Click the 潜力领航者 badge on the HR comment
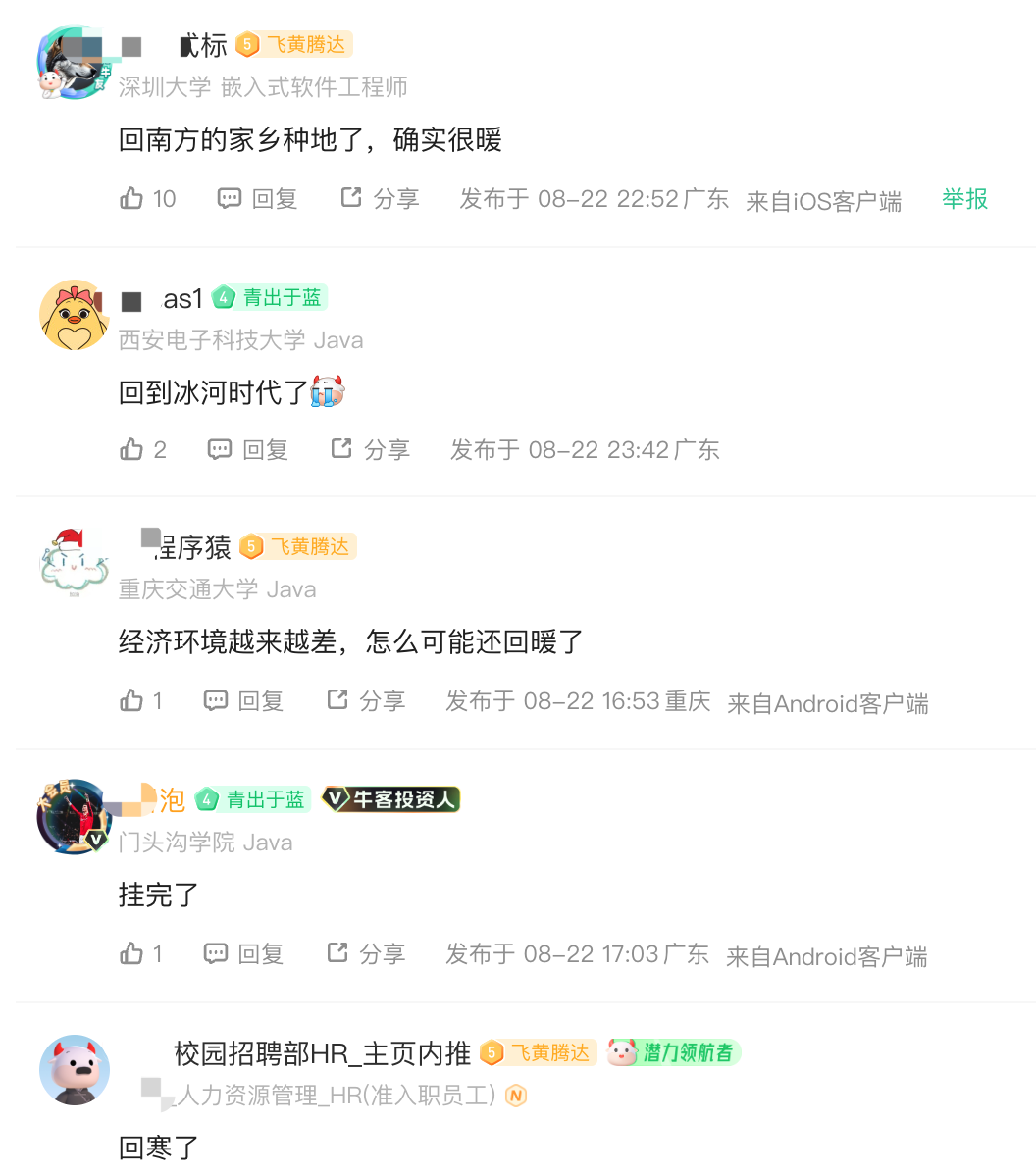The width and height of the screenshot is (1036, 1175). click(672, 1052)
